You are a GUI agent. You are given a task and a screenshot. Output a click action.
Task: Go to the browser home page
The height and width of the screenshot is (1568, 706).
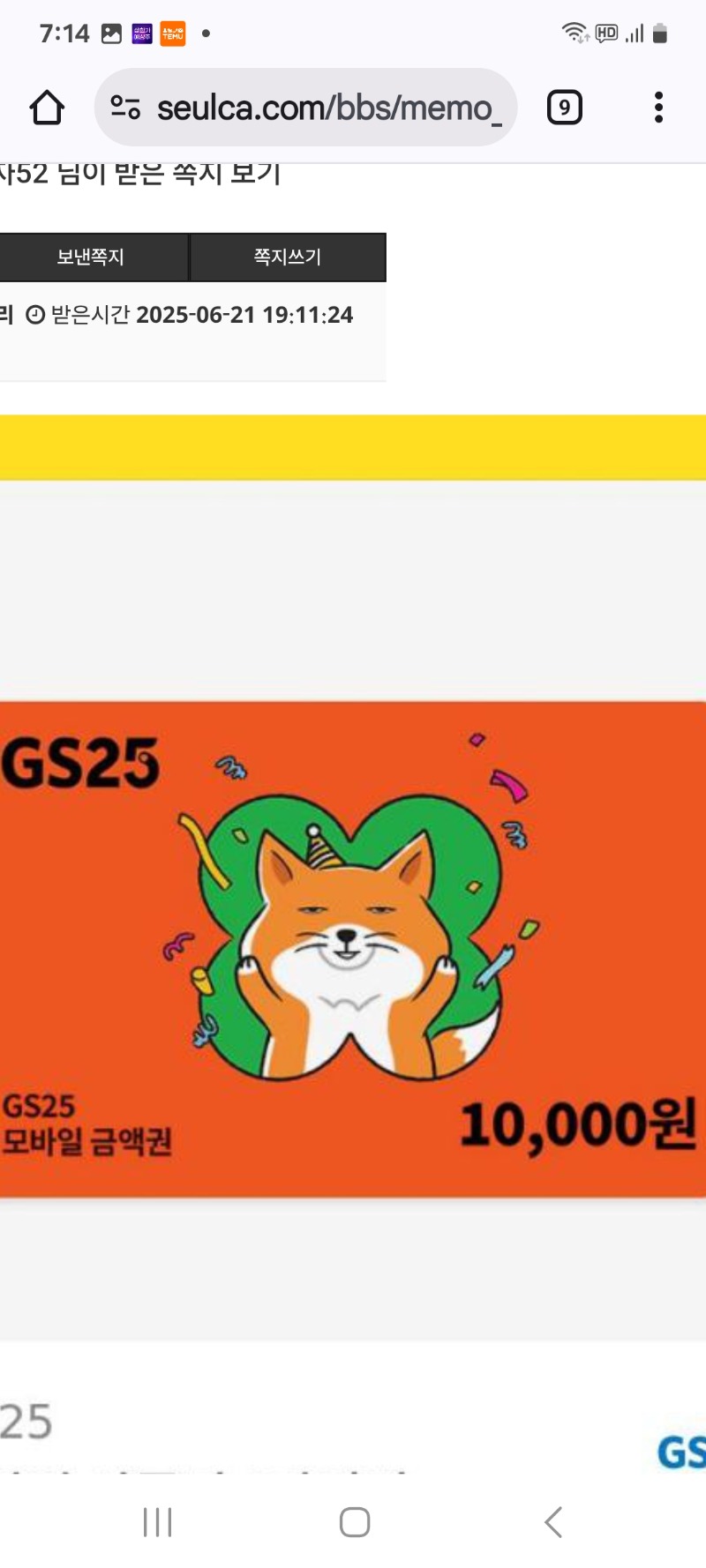click(x=47, y=108)
